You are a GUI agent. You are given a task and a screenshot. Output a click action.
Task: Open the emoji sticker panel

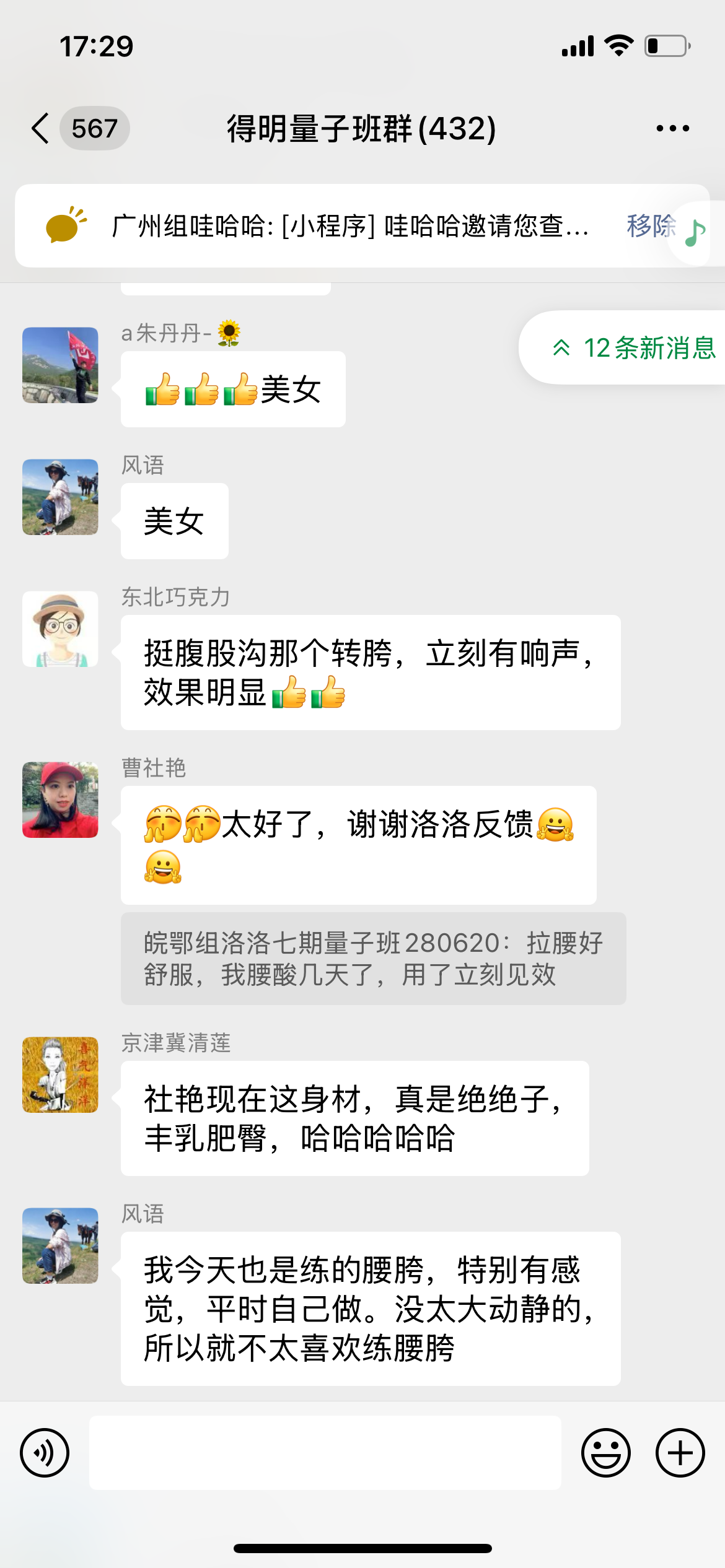pos(605,1453)
